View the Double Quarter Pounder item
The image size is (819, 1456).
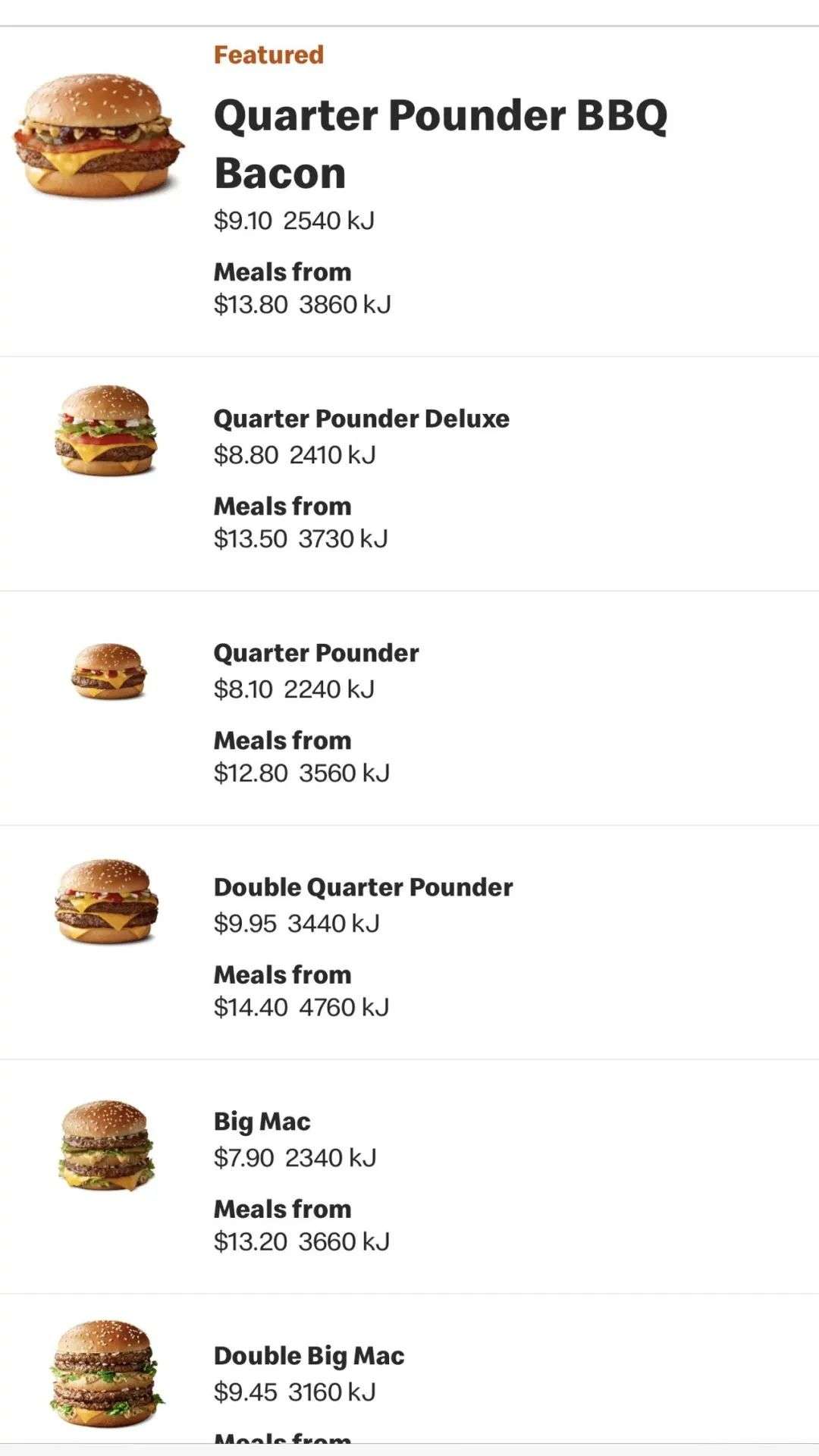coord(362,887)
